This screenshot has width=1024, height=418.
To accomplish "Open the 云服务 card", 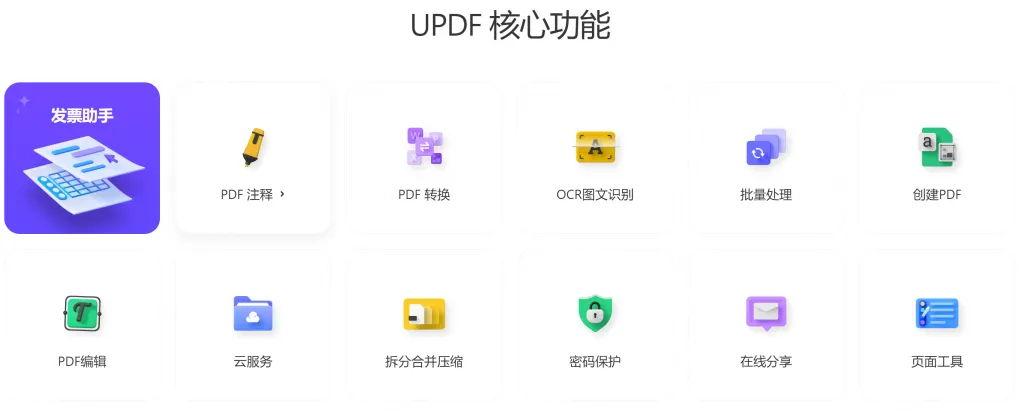I will (253, 328).
